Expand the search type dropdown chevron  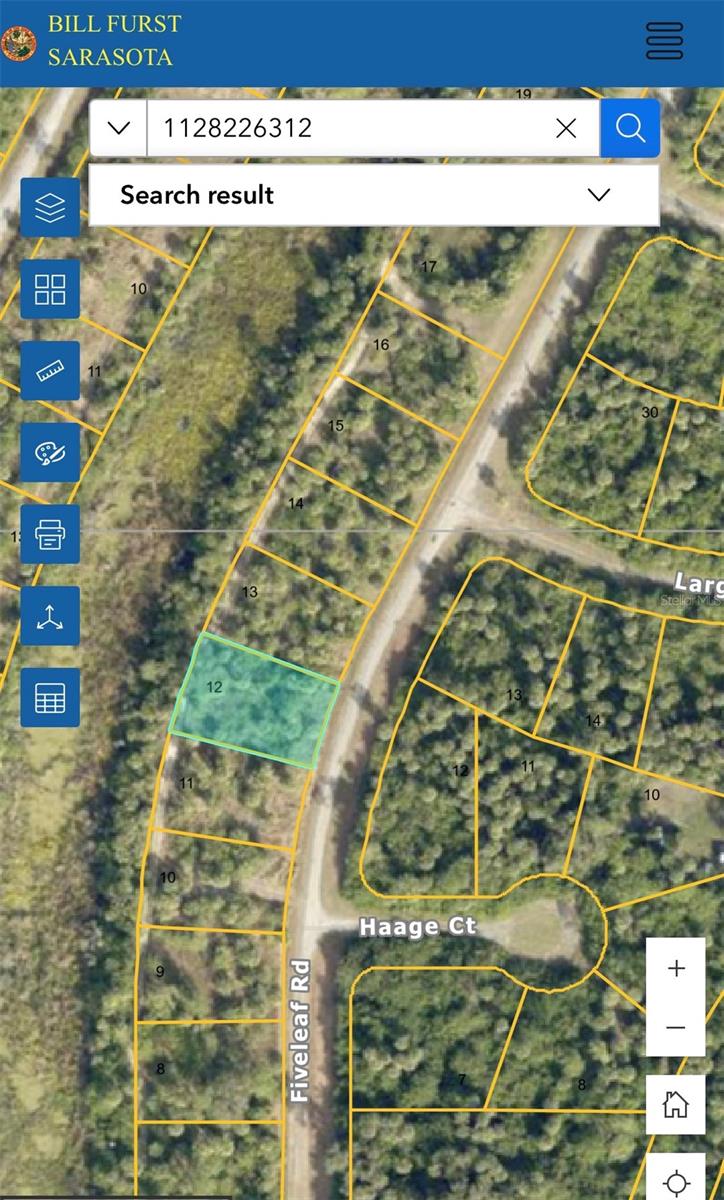[118, 127]
